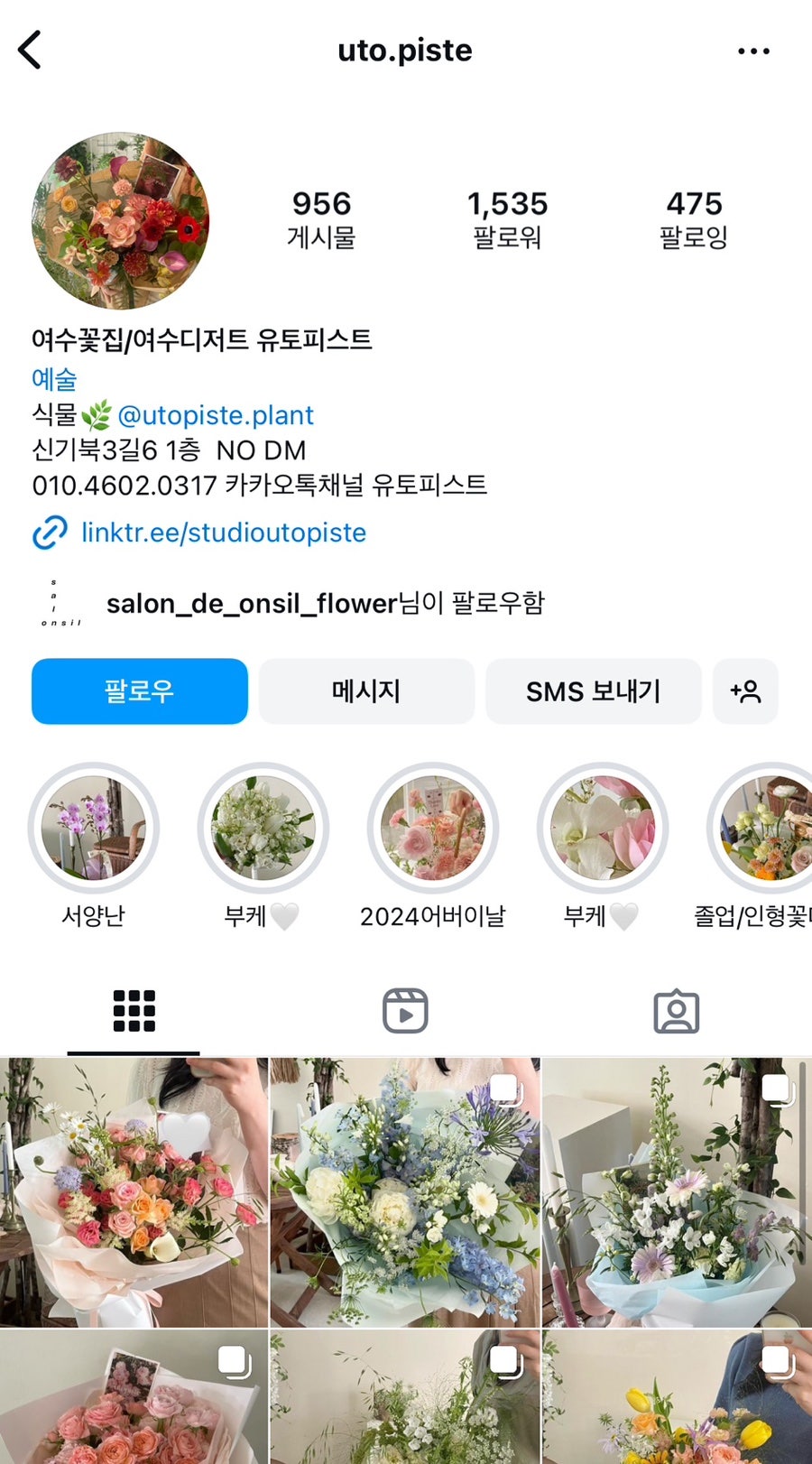Show suggested accounts with add-person icon
The image size is (812, 1464).
(745, 691)
